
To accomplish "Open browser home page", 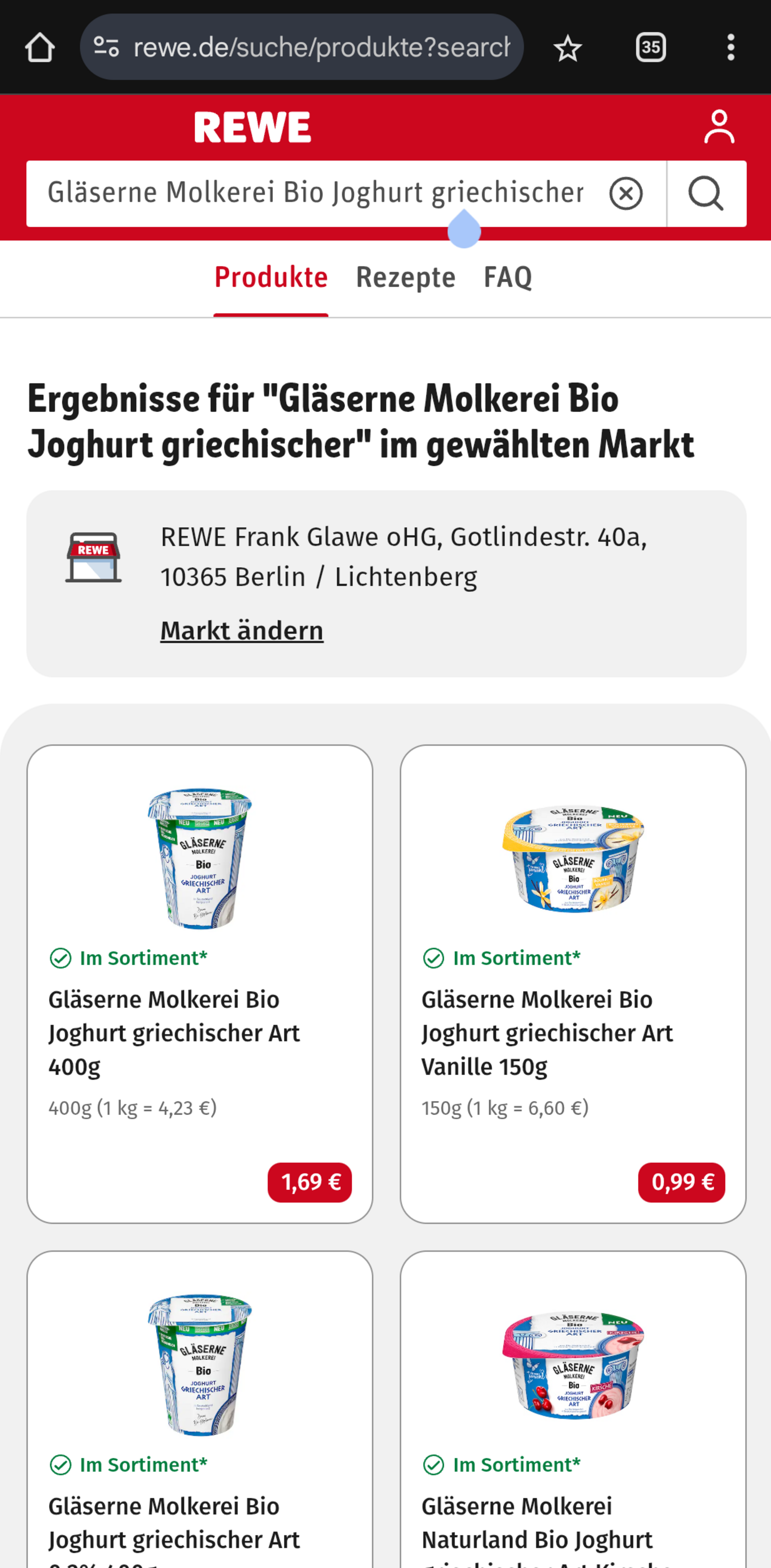I will coord(40,47).
